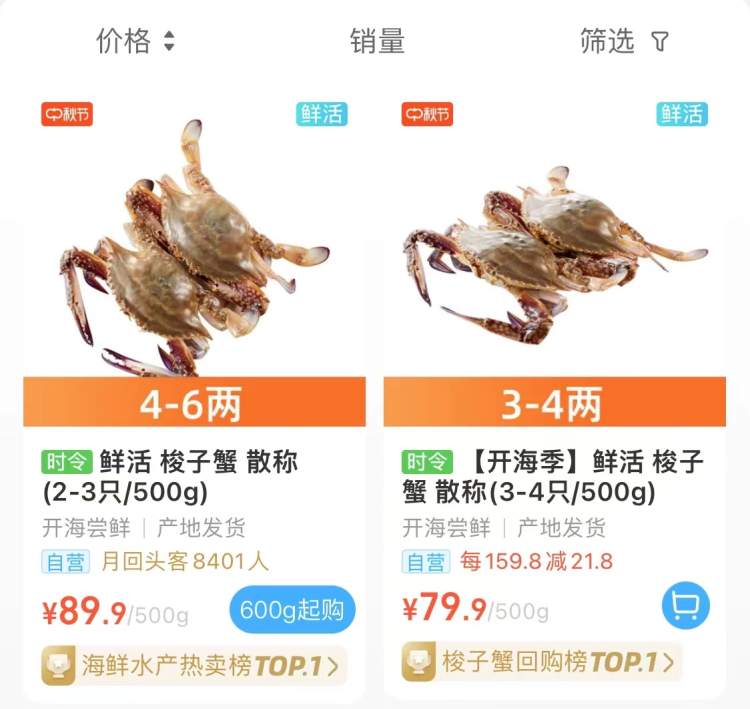Sort results by 销量
The image size is (750, 709).
[377, 41]
